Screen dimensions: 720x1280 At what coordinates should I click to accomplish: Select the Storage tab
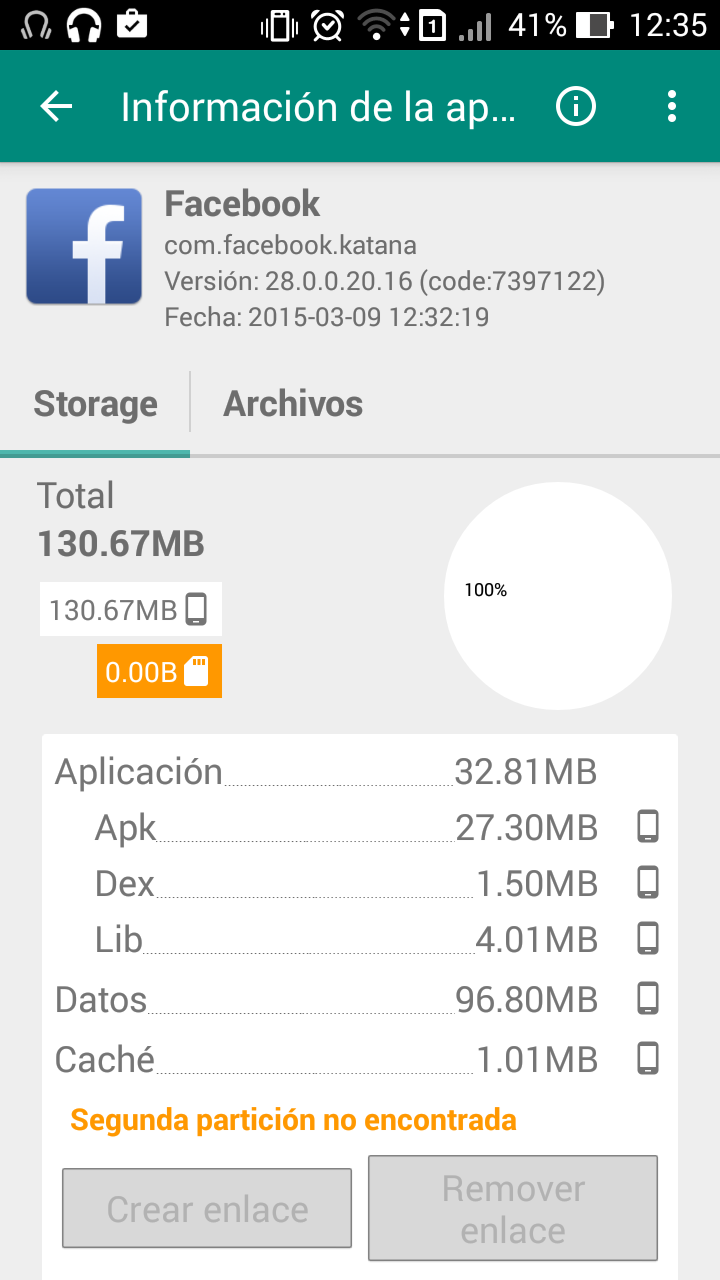(95, 404)
